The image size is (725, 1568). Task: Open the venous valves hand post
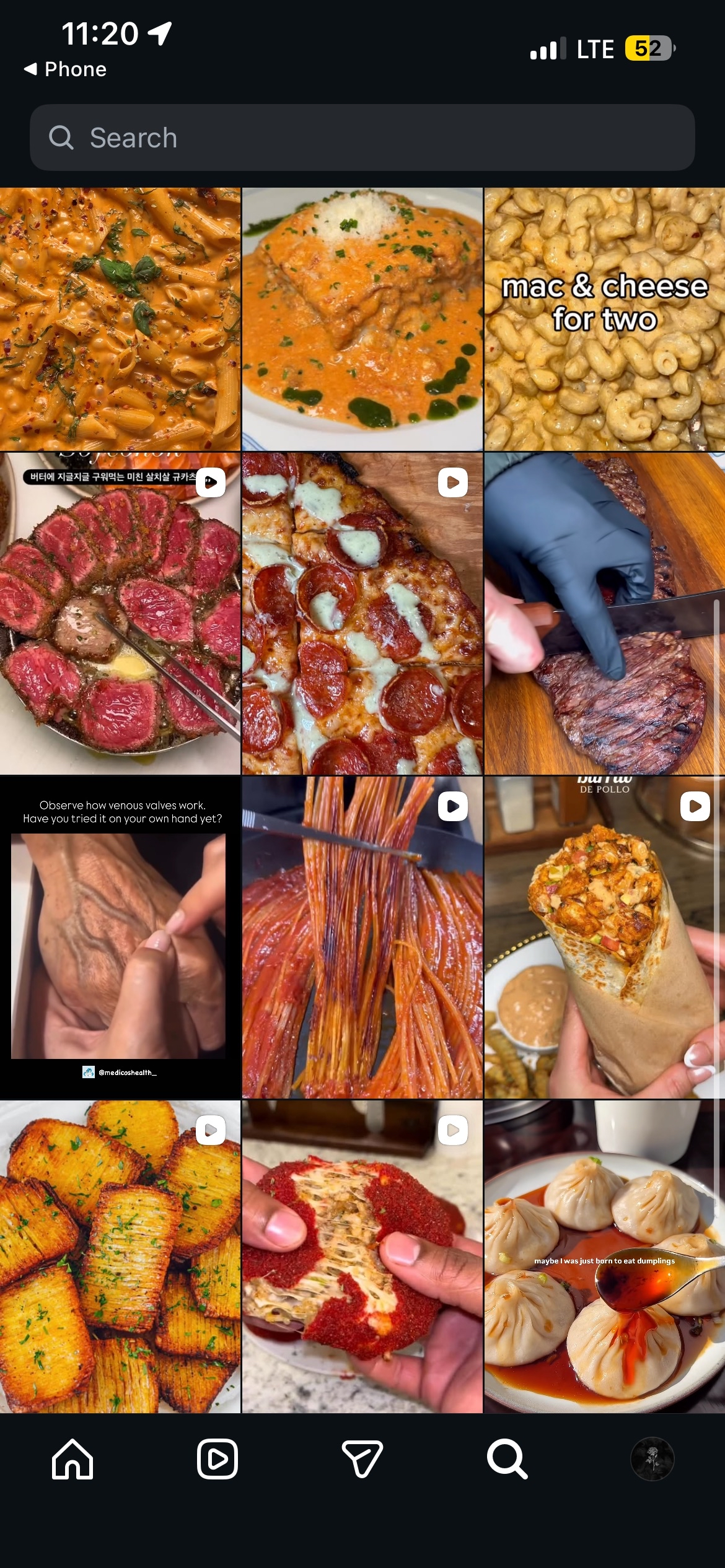tap(120, 938)
